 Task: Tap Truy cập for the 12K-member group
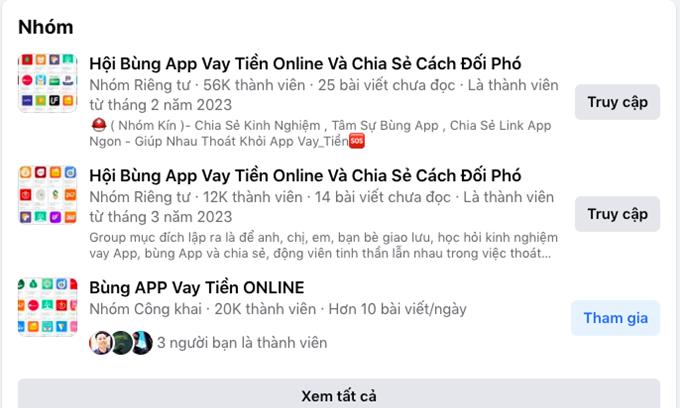616,214
